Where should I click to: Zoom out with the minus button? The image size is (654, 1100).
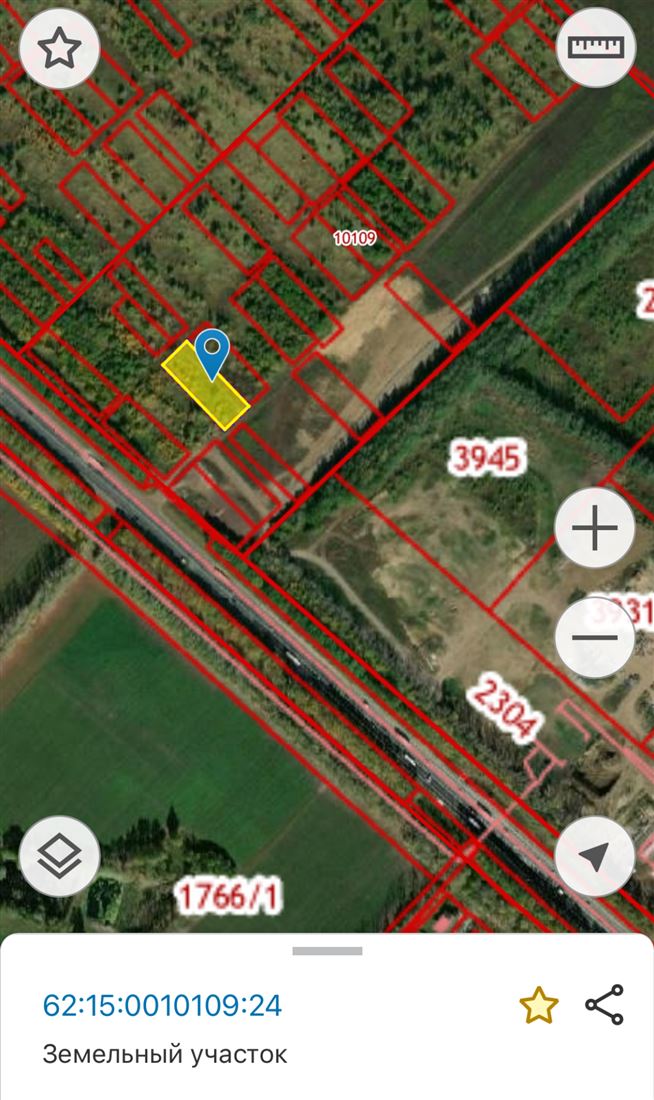click(x=595, y=637)
